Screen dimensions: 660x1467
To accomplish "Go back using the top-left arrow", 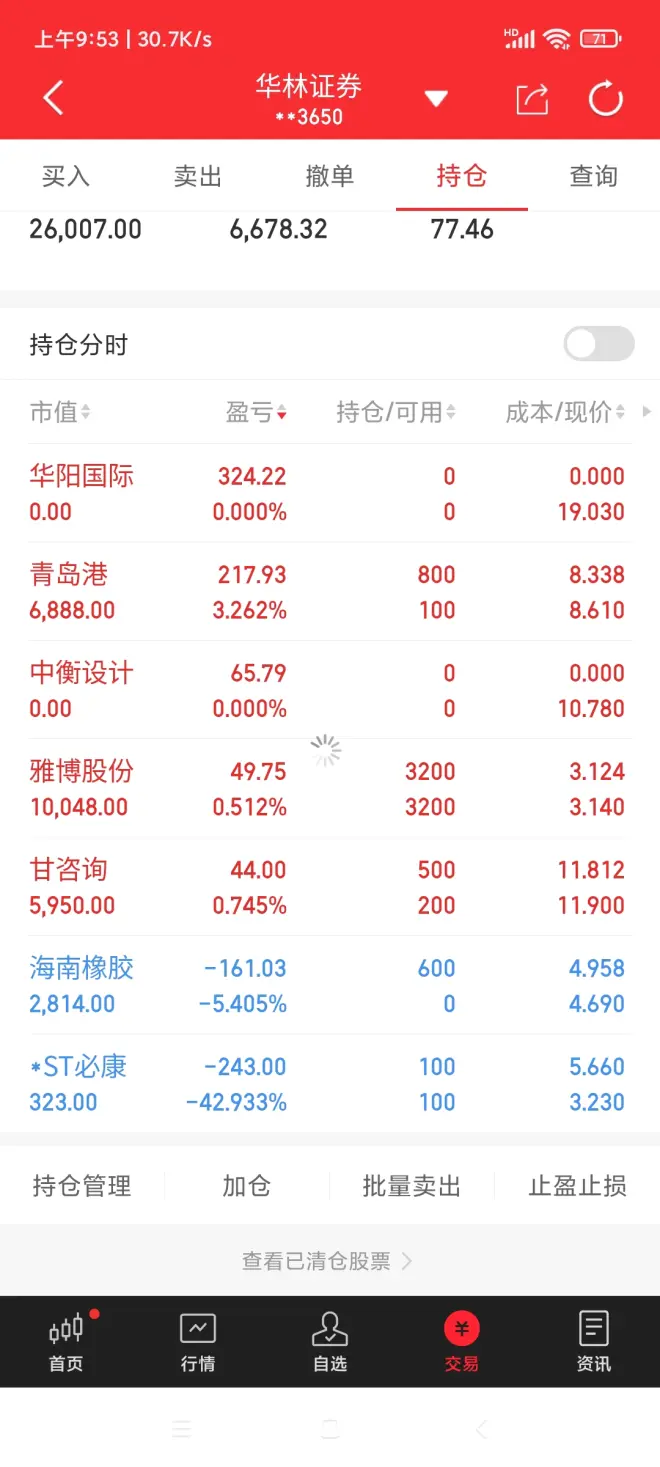I will (54, 98).
